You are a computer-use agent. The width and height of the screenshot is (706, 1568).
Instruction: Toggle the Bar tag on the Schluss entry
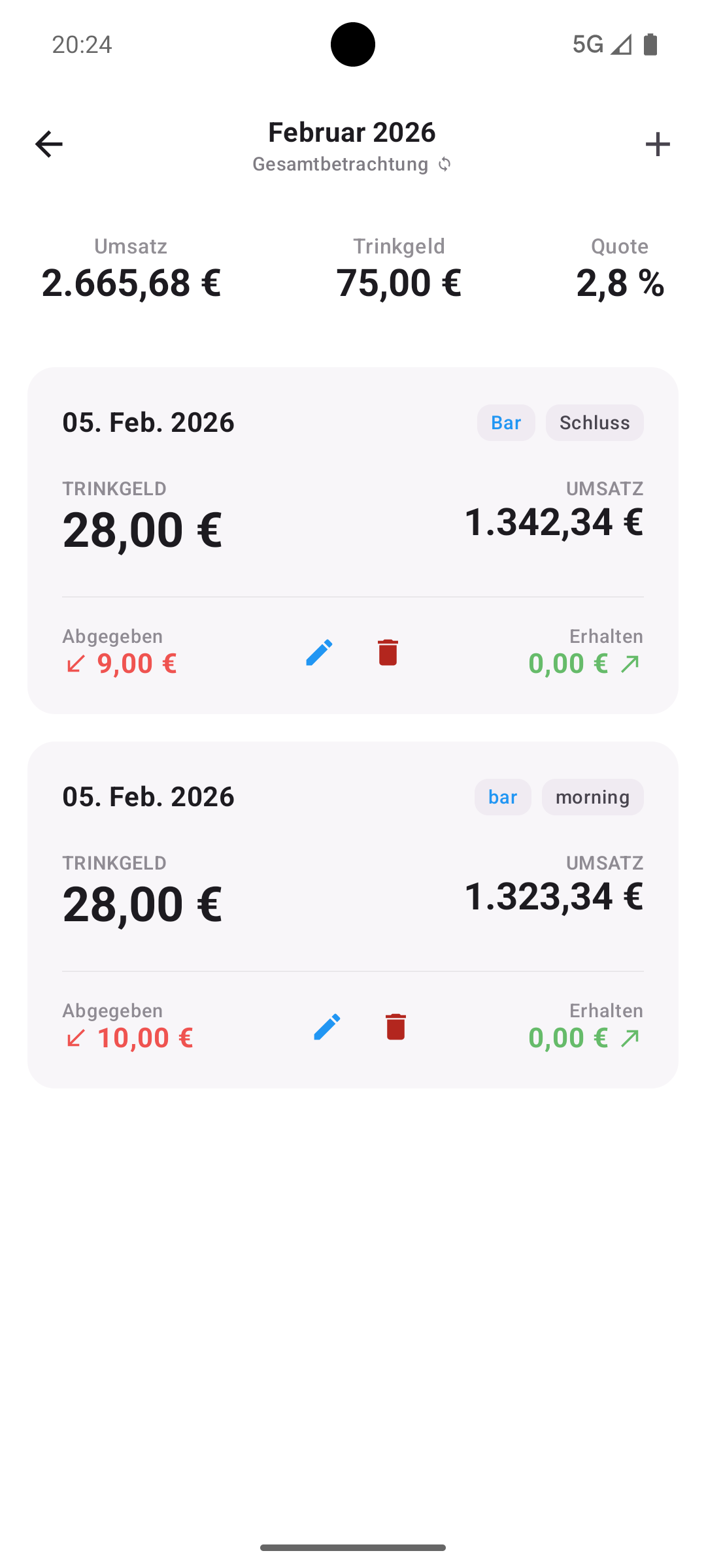505,423
